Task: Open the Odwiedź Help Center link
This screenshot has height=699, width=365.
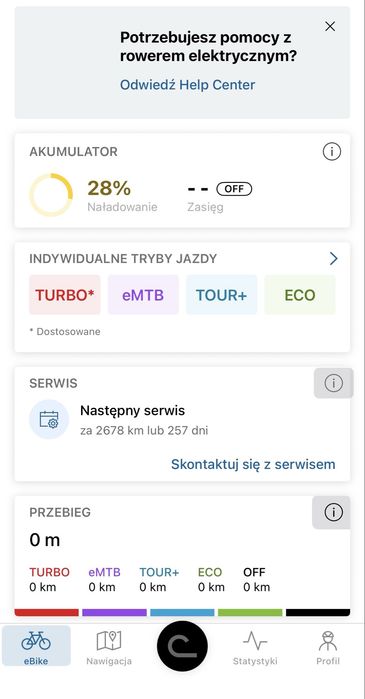Action: pos(188,85)
